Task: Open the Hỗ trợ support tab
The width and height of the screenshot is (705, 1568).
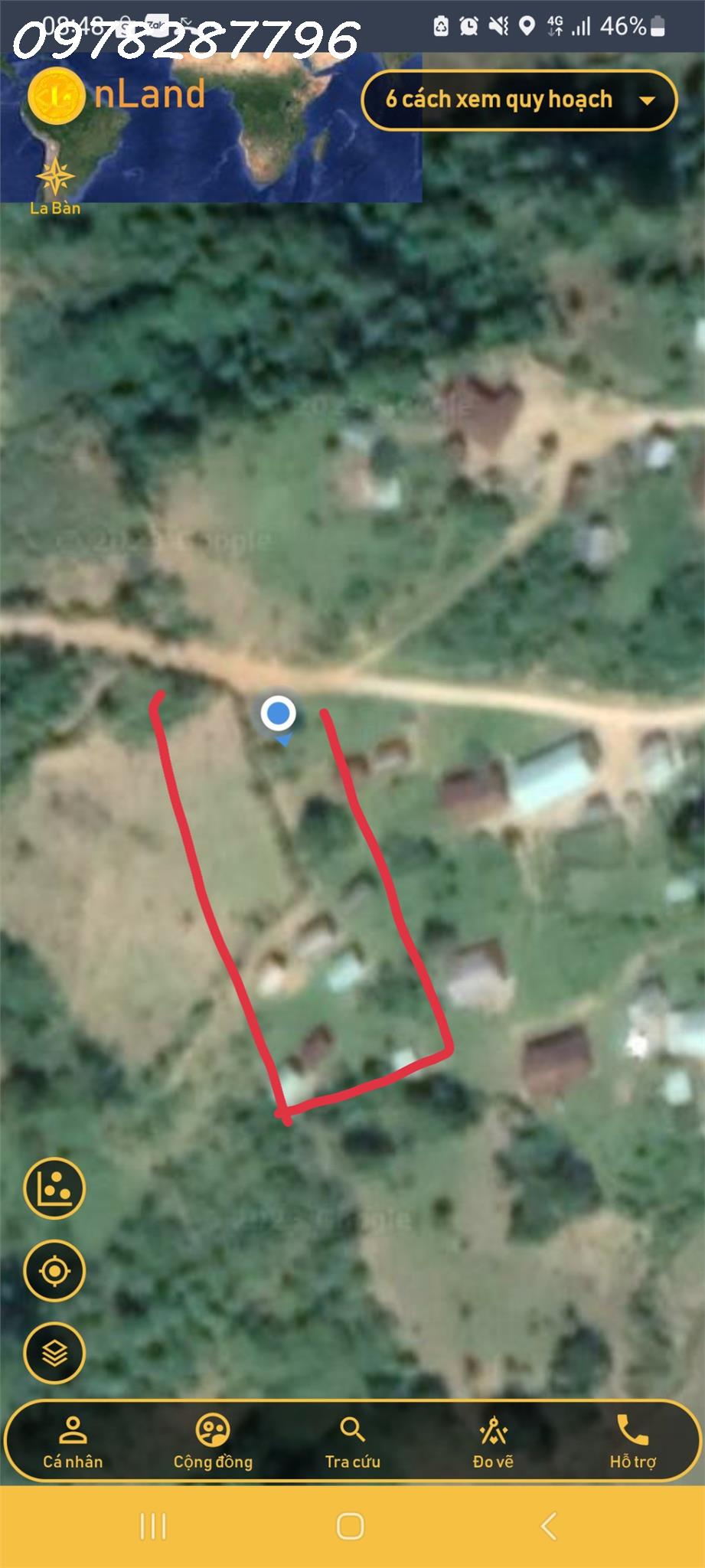Action: point(632,1442)
